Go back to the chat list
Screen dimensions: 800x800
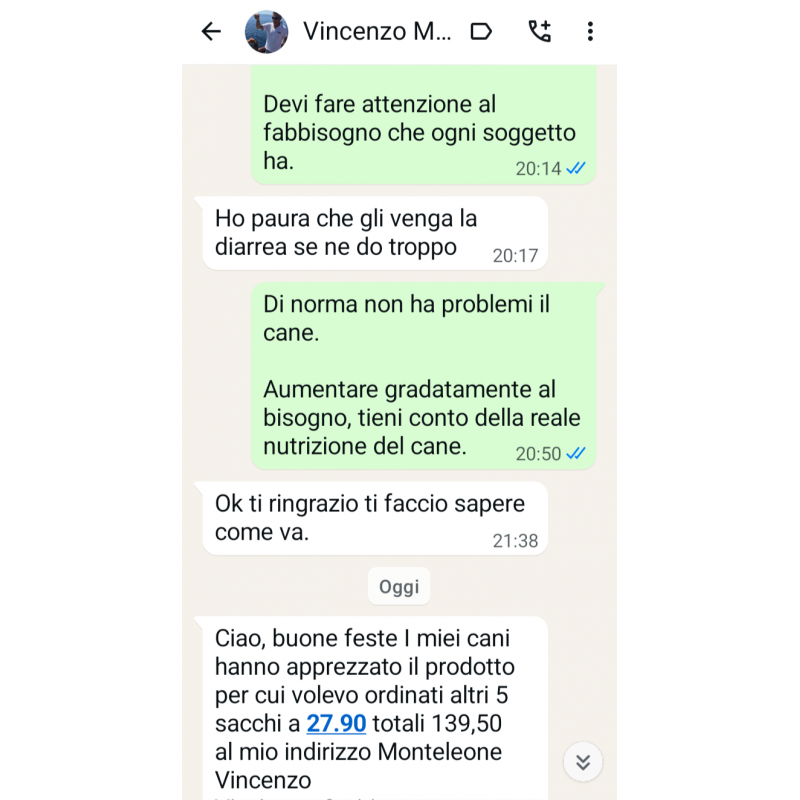point(211,32)
